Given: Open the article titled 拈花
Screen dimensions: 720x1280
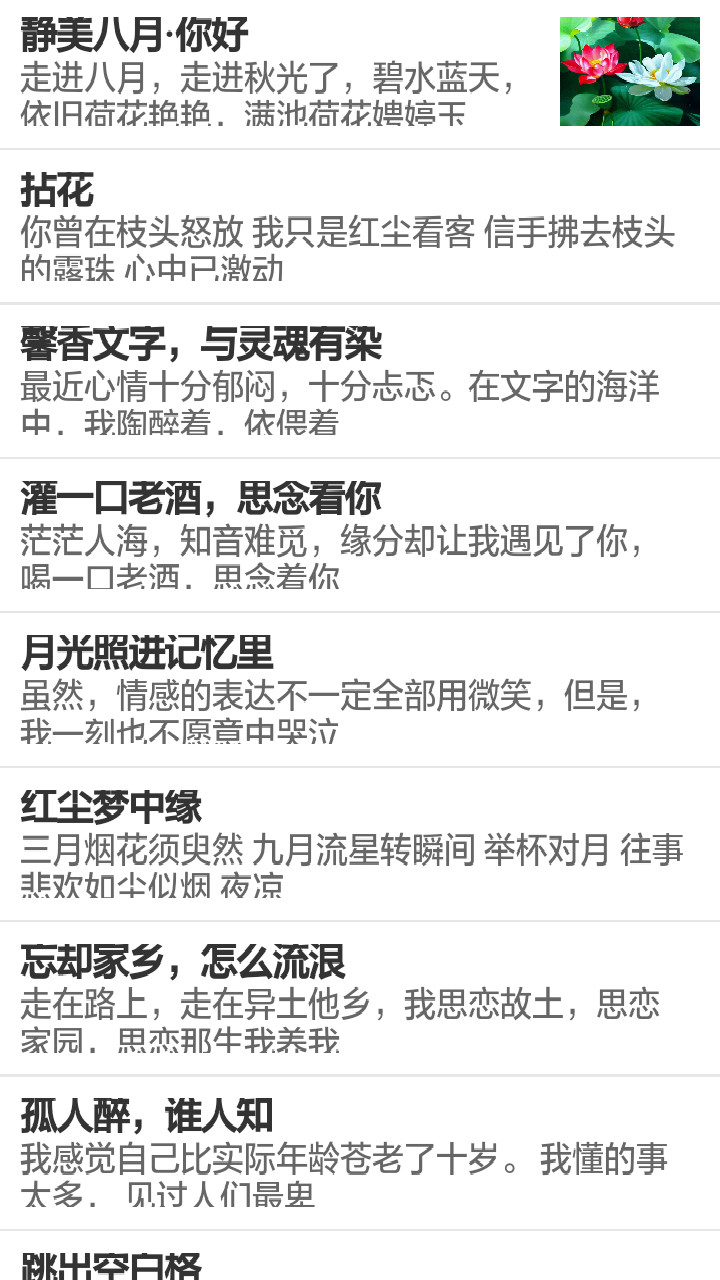Looking at the screenshot, I should pyautogui.click(x=360, y=227).
